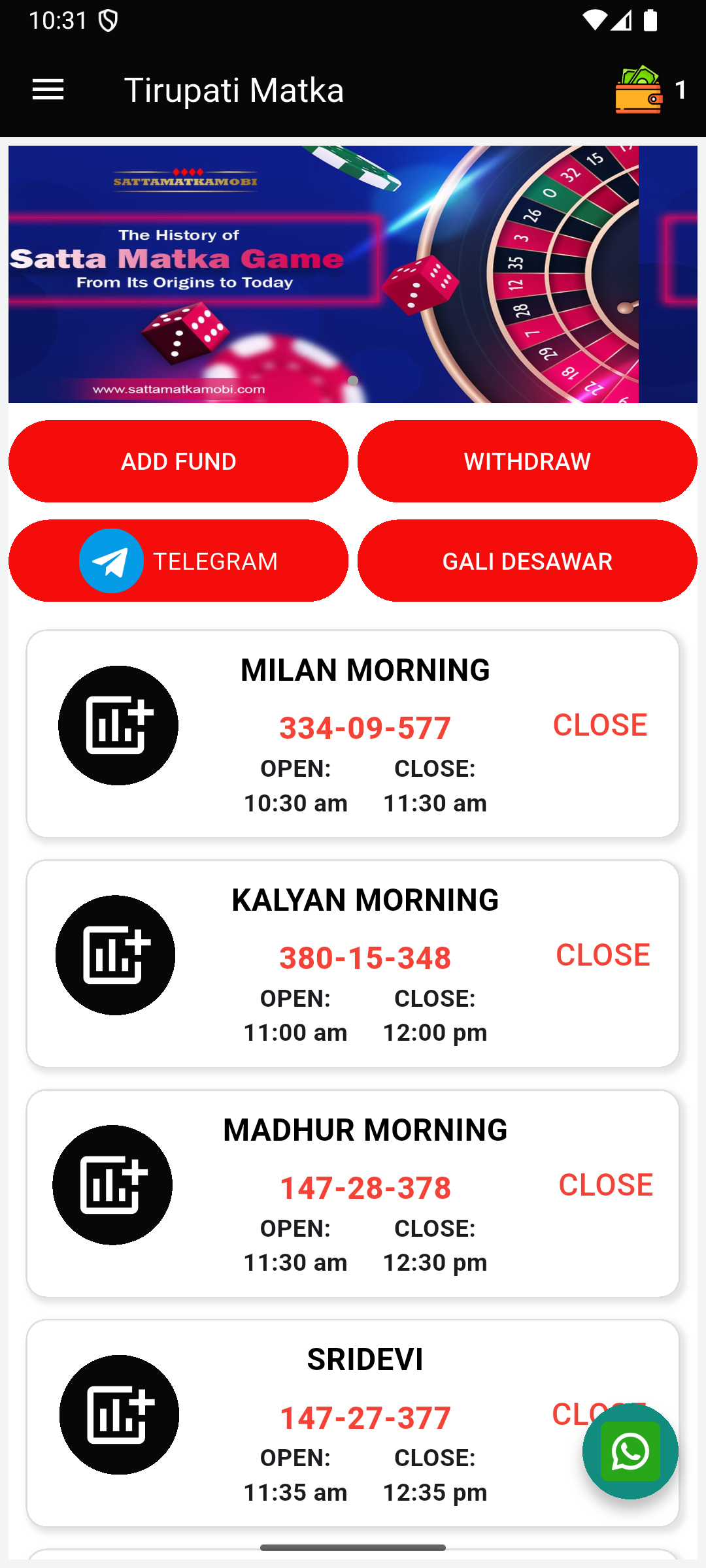Image resolution: width=706 pixels, height=1568 pixels.
Task: Open the chart icon for KALYAN MORNING
Action: (115, 955)
